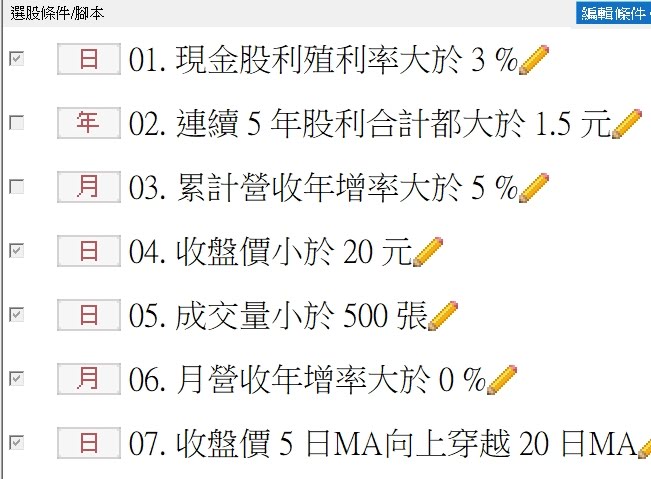Tap the 月 frequency button of condition 06
The width and height of the screenshot is (651, 479).
[88, 379]
